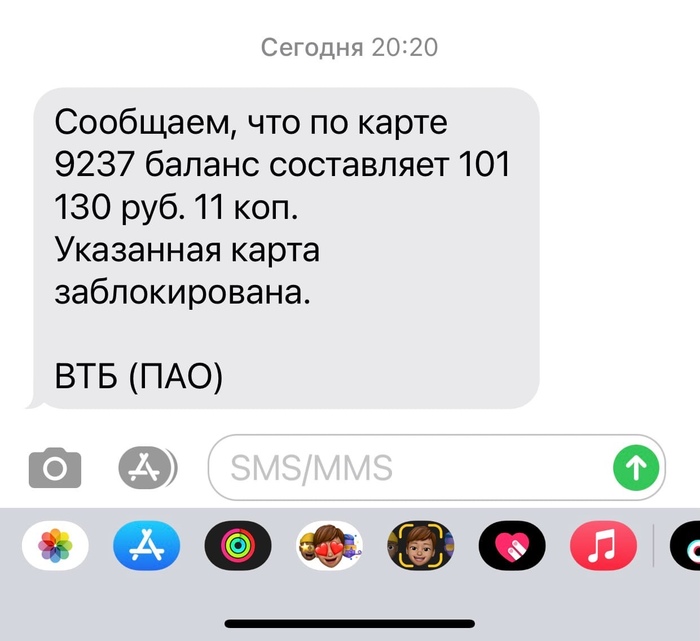Send the message with the green arrow
Image resolution: width=700 pixels, height=641 pixels.
point(636,467)
